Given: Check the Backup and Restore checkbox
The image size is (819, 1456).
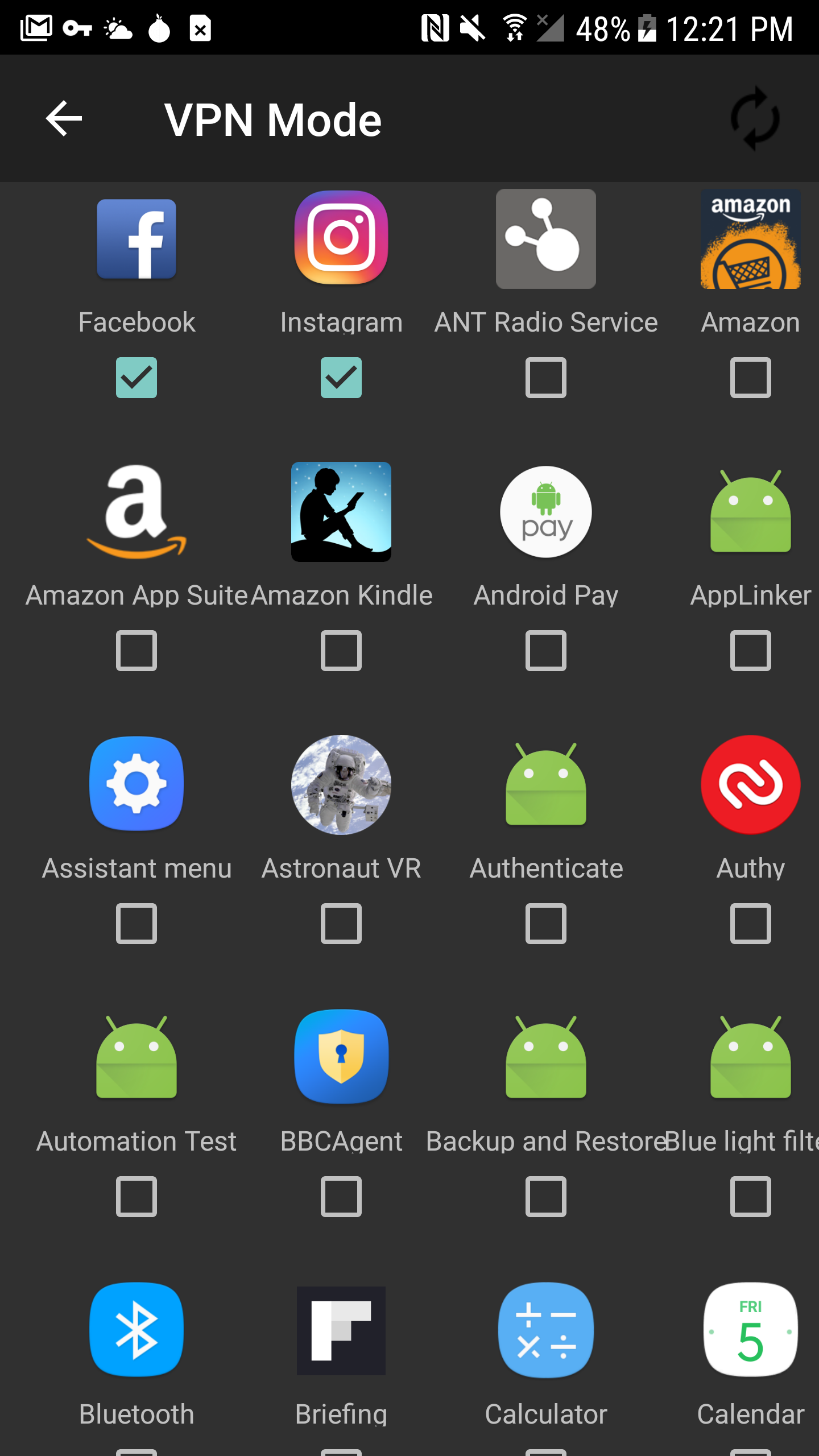Looking at the screenshot, I should click(x=545, y=1197).
